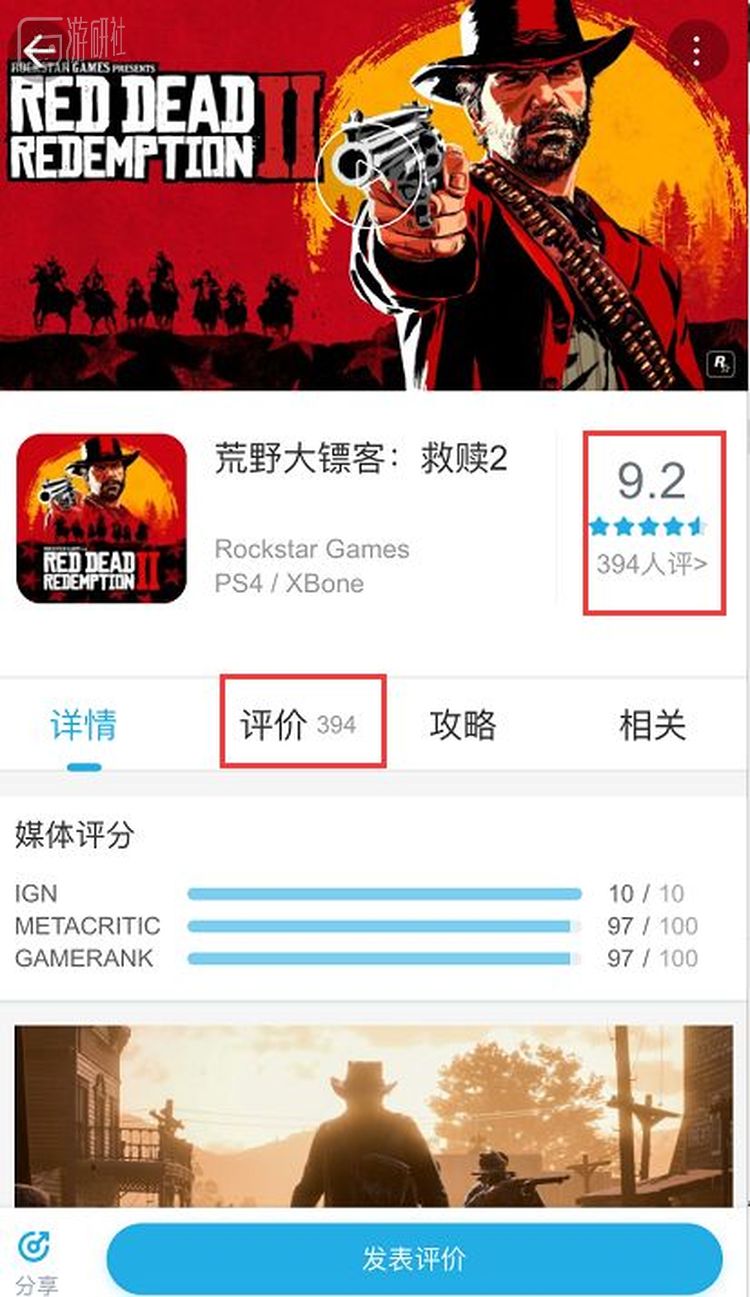The width and height of the screenshot is (750, 1297).
Task: Switch to the 评价 tab
Action: pos(300,725)
